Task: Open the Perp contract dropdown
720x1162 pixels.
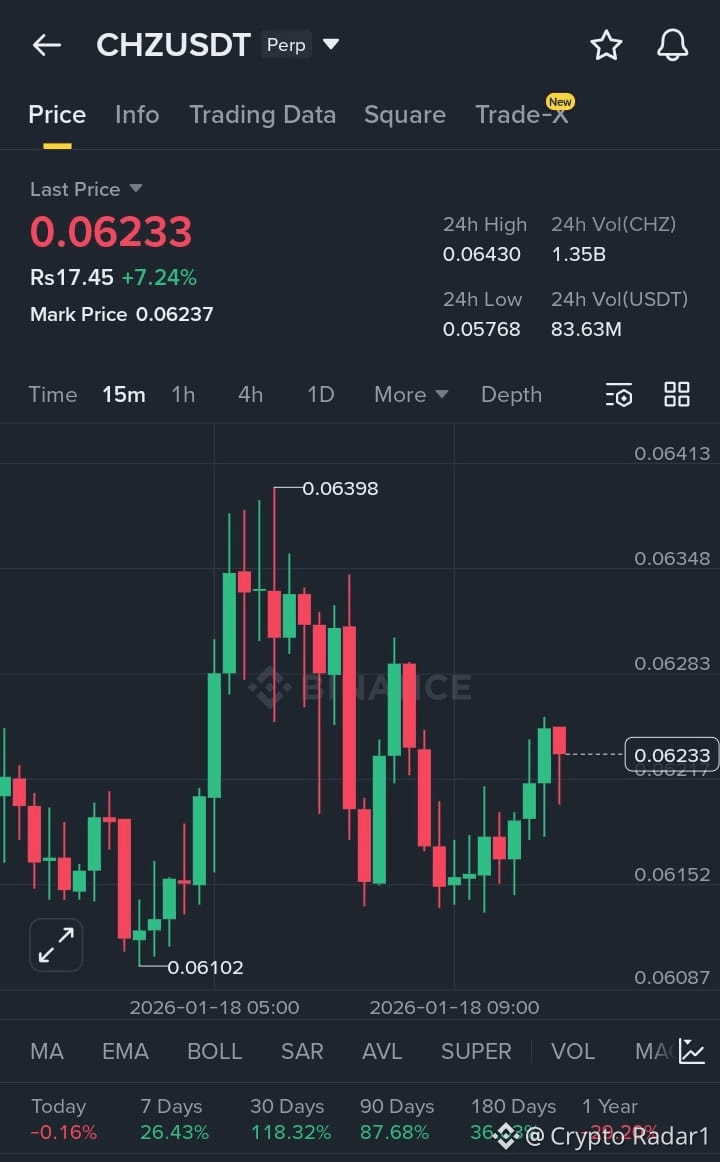Action: pos(330,45)
